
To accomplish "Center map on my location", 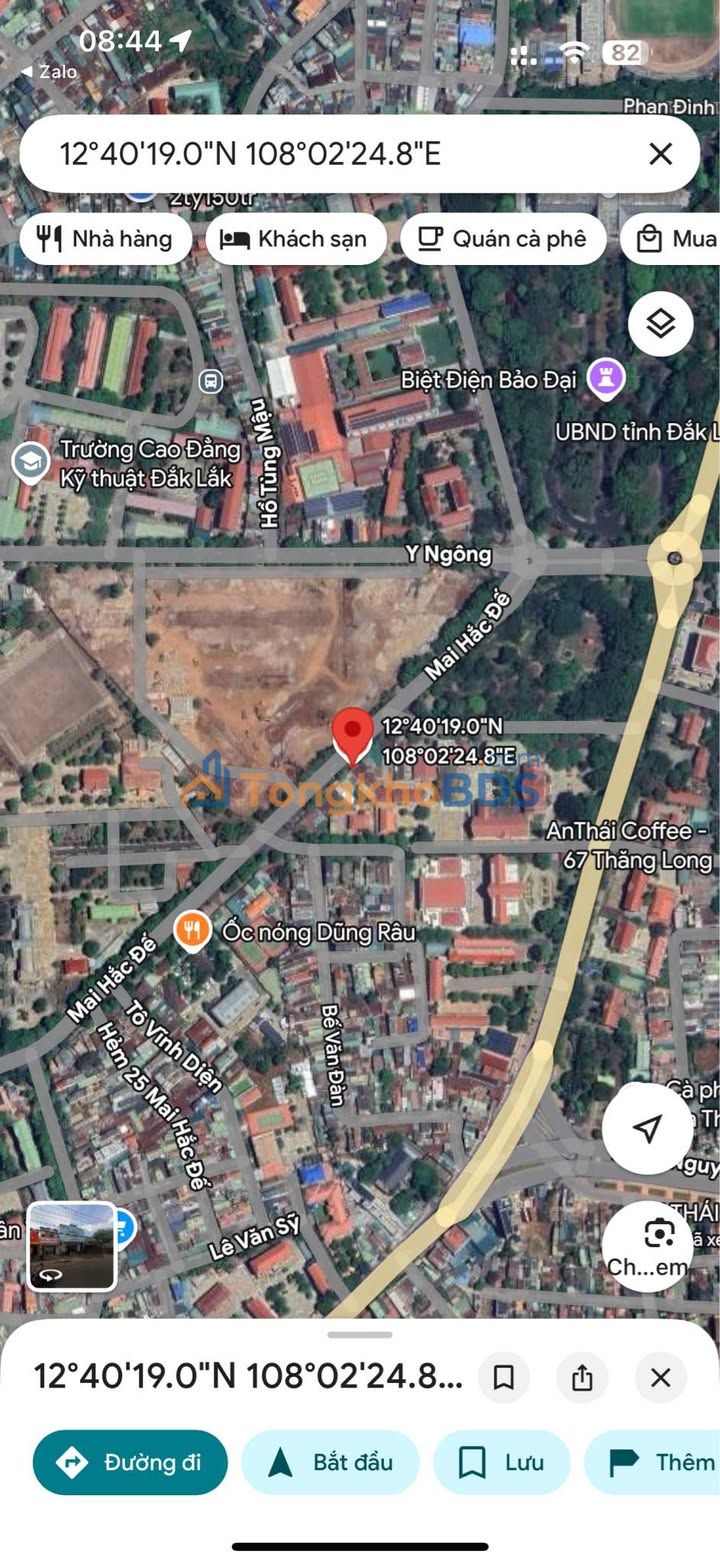I will 647,1128.
